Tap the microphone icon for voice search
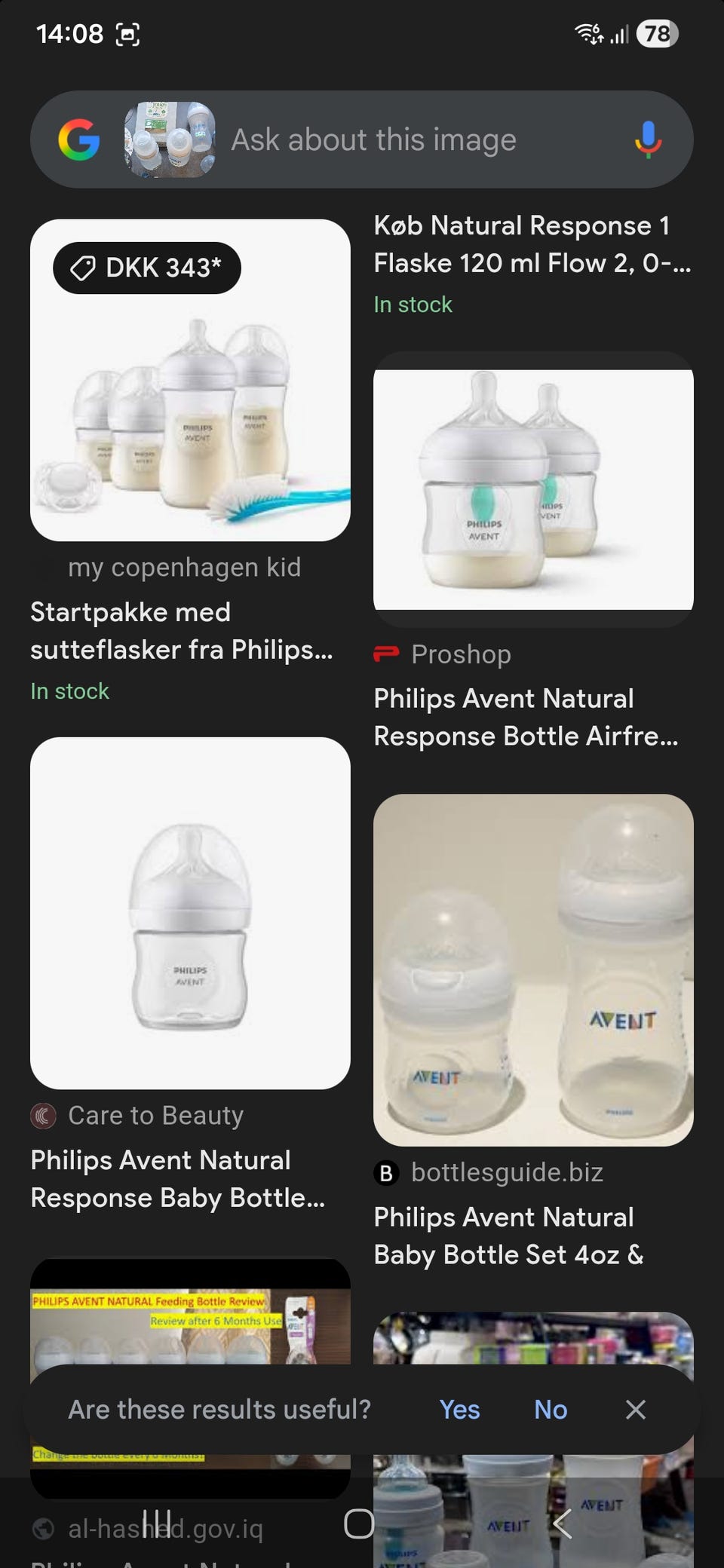This screenshot has width=724, height=1568. (649, 139)
